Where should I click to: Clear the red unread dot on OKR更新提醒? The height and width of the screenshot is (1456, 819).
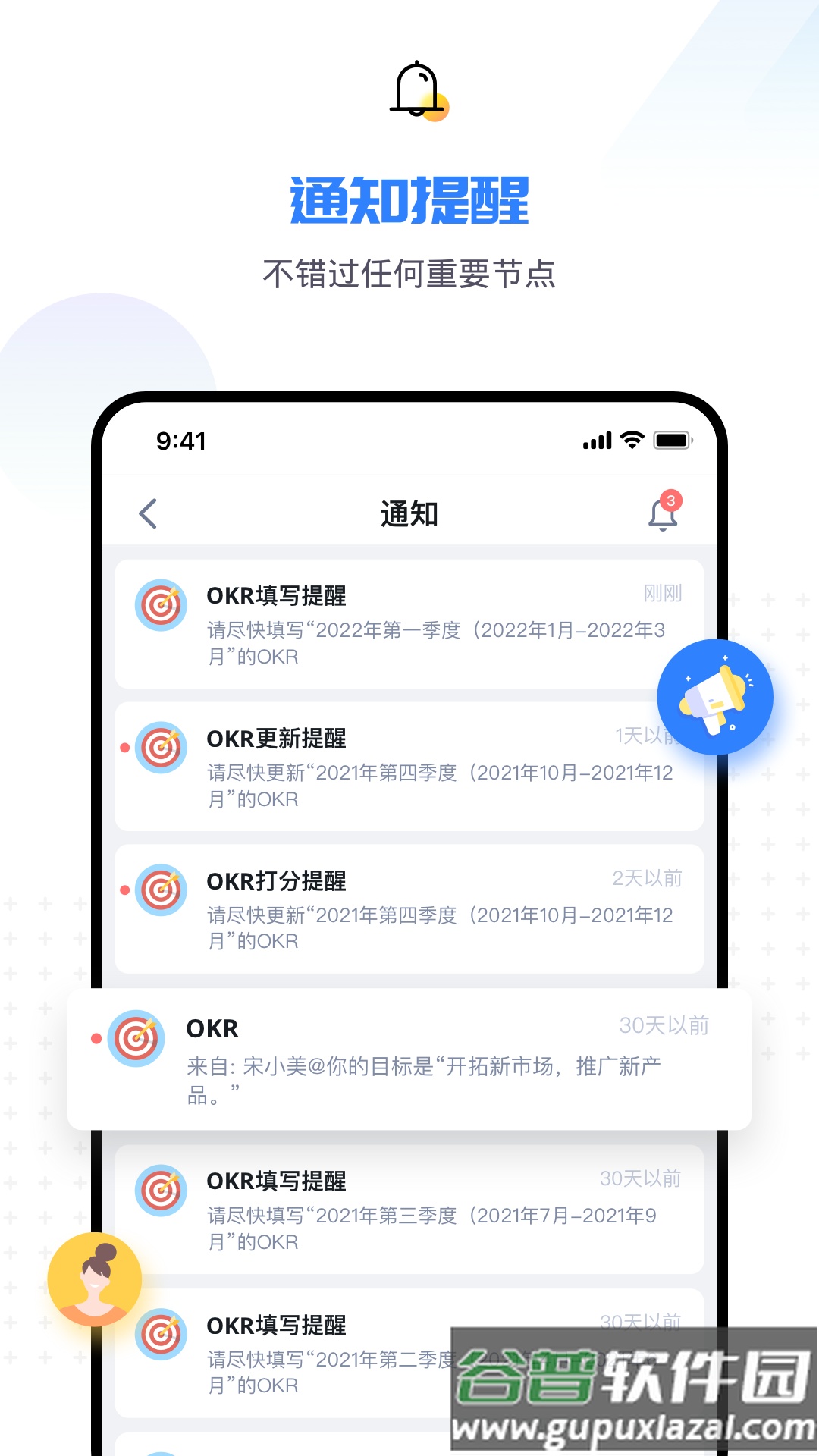pos(125,746)
